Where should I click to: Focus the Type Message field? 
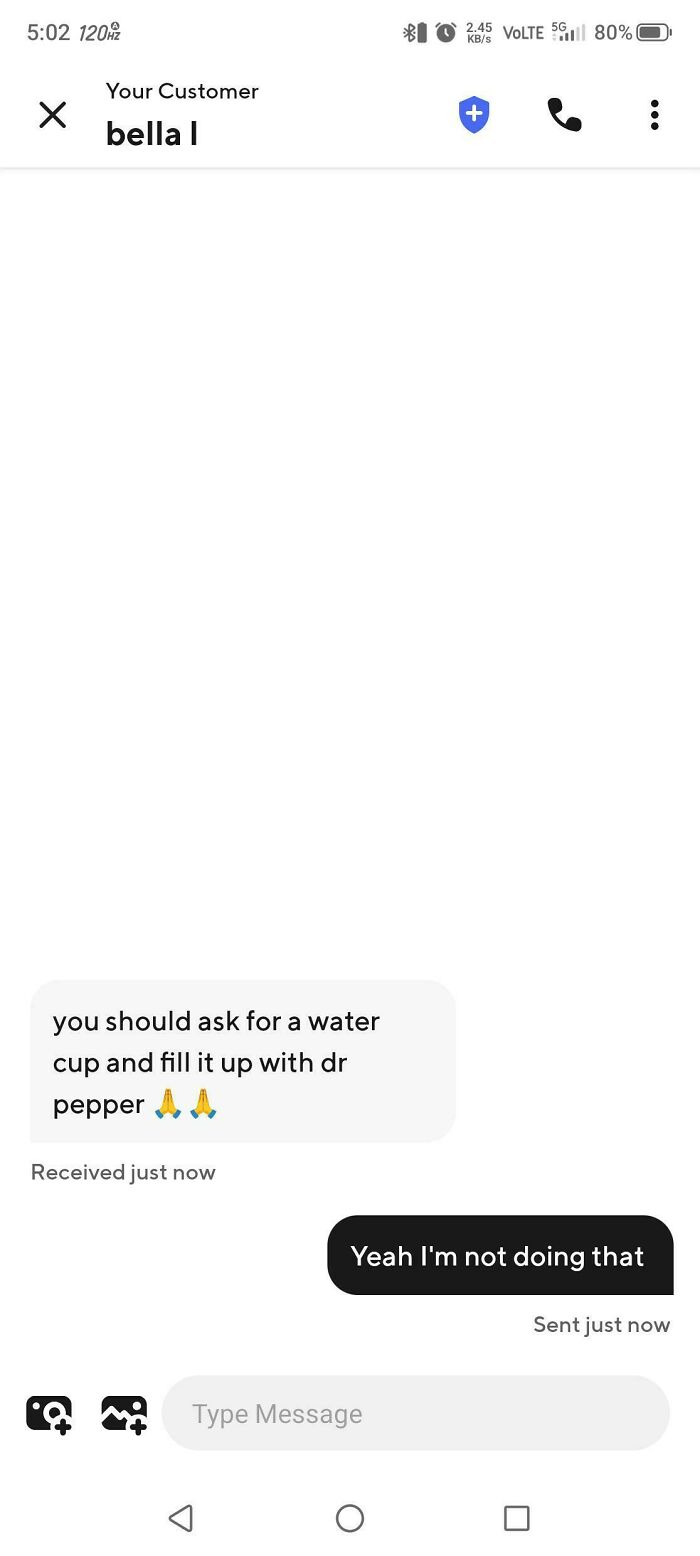click(415, 1413)
